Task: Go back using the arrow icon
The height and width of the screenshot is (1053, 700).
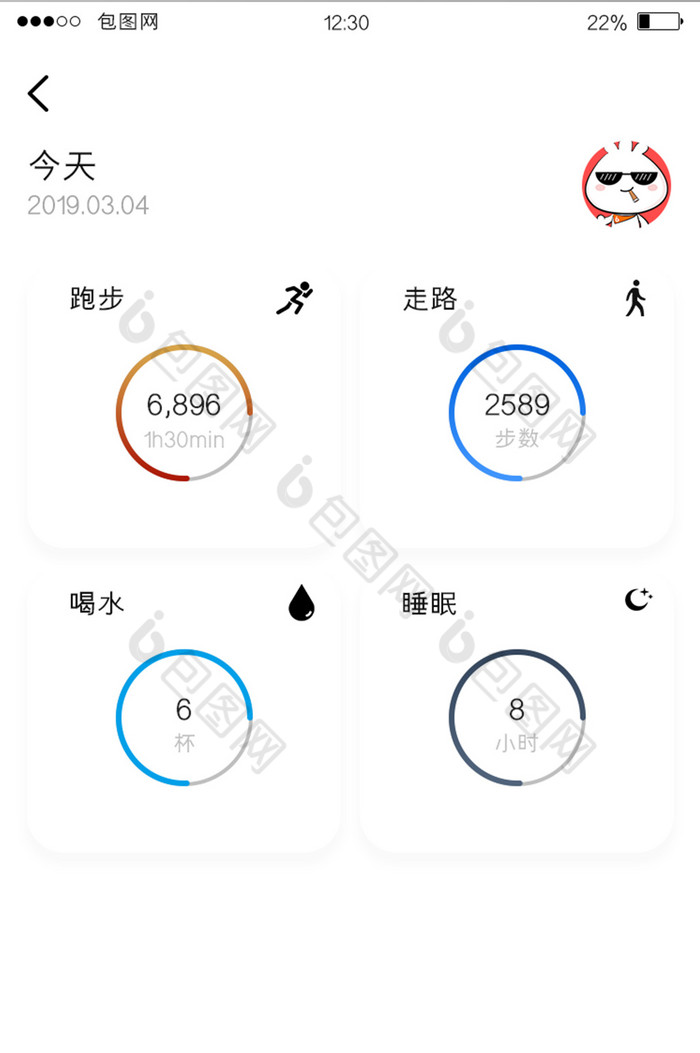Action: pos(38,93)
